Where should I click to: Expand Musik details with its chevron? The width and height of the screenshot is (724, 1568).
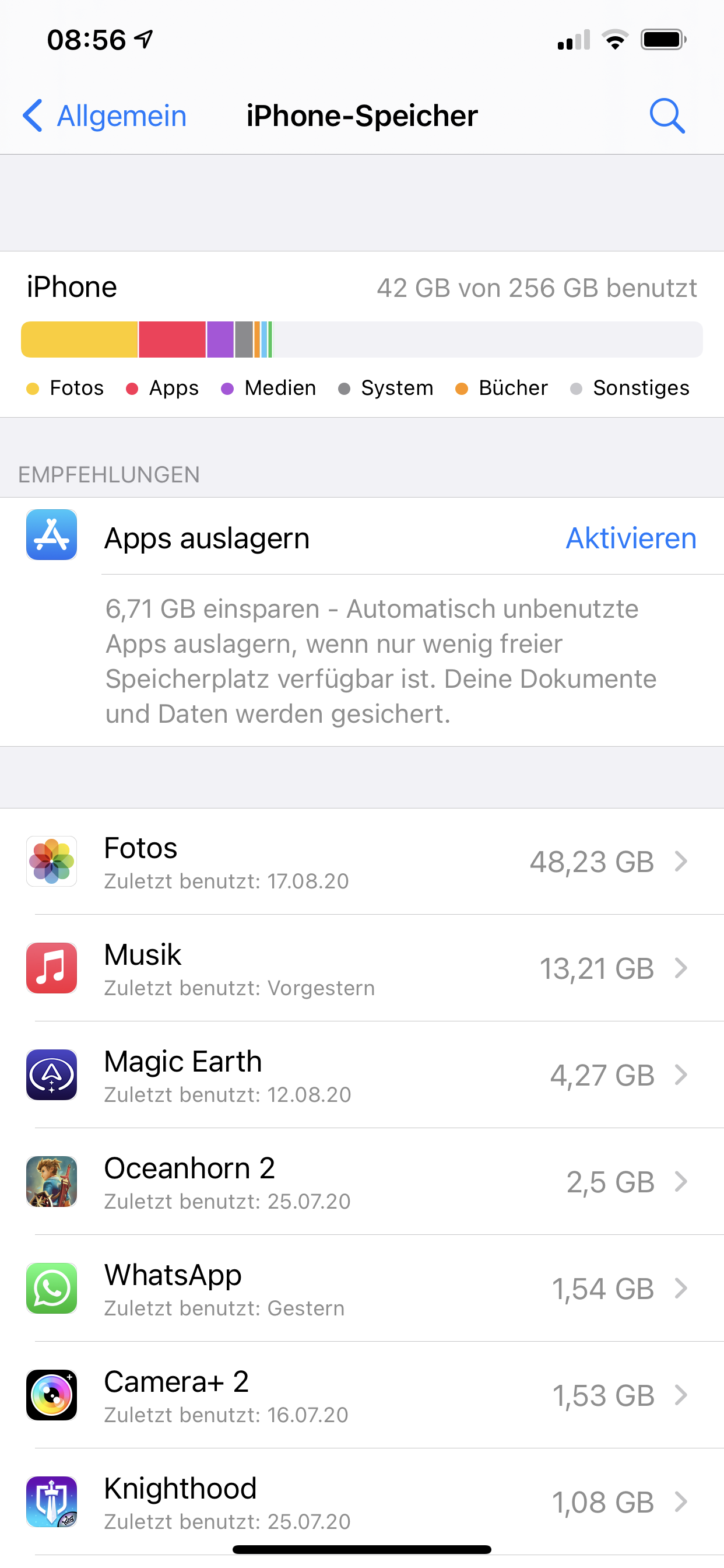click(x=680, y=968)
